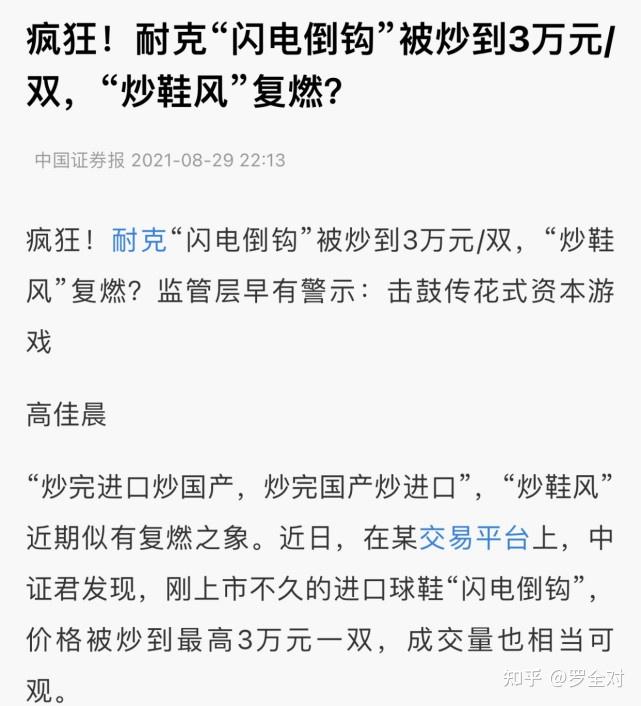This screenshot has height=706, width=641.
Task: Open the 耐克 link in the article
Action: click(x=139, y=241)
